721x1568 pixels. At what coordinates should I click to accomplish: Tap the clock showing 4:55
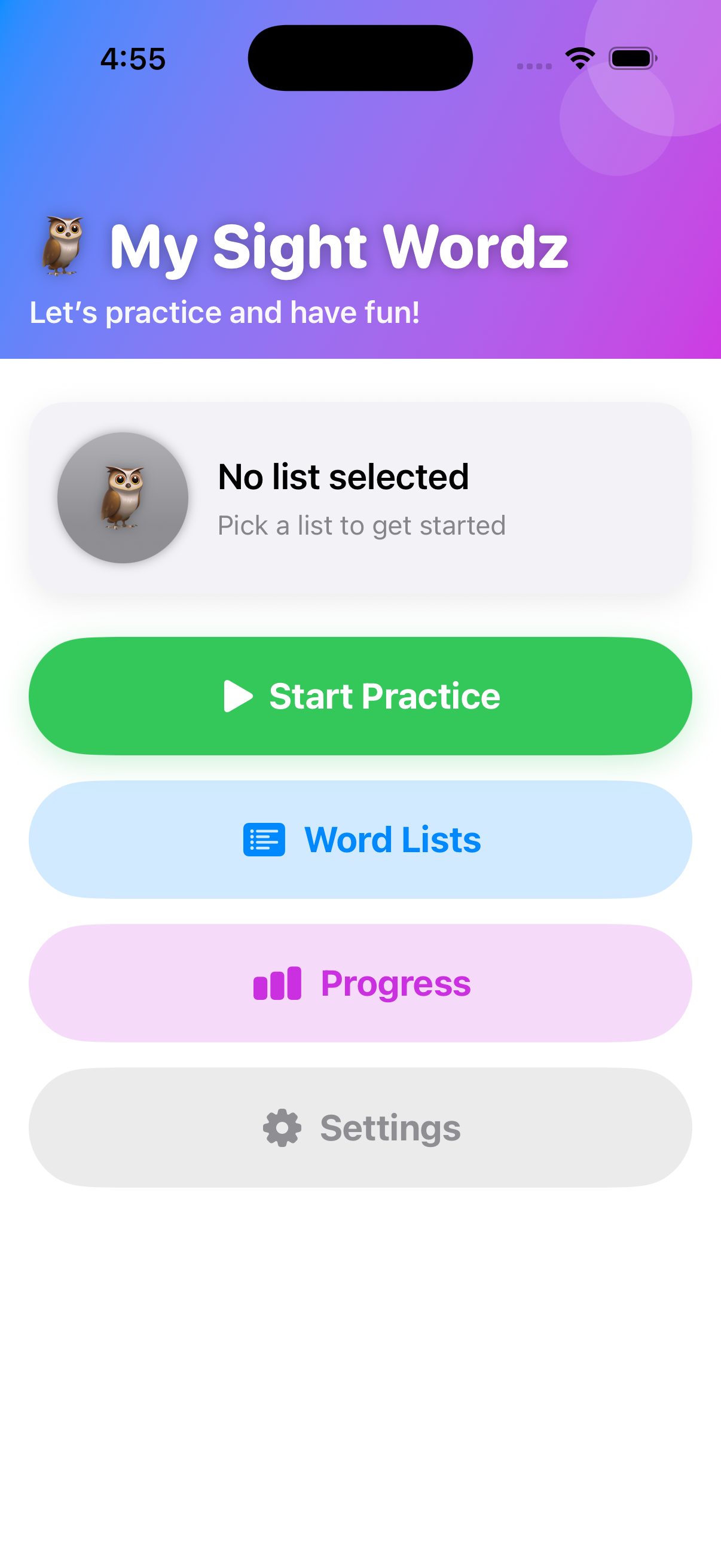tap(133, 60)
